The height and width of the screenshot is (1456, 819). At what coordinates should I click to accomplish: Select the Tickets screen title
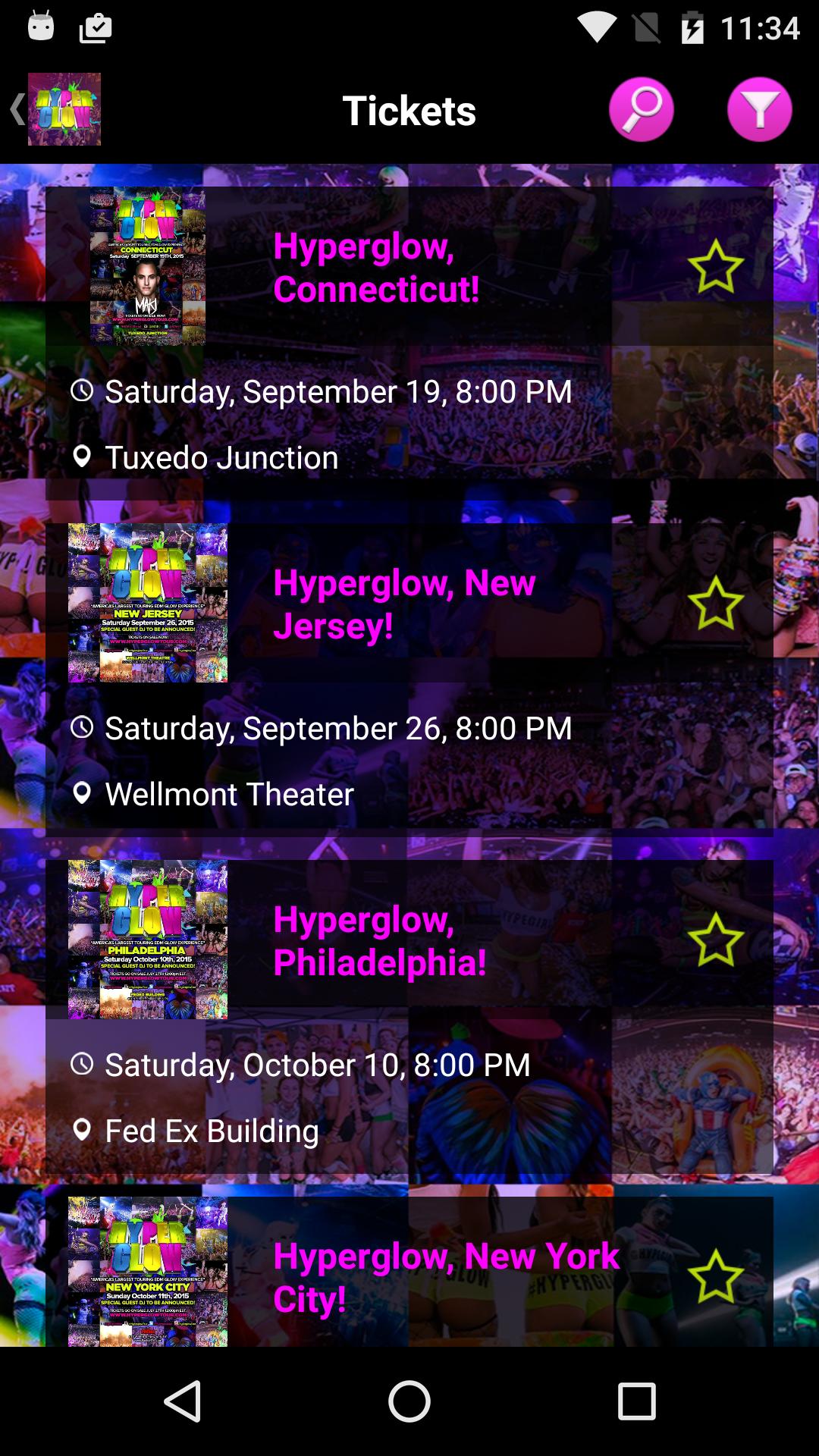click(x=409, y=109)
